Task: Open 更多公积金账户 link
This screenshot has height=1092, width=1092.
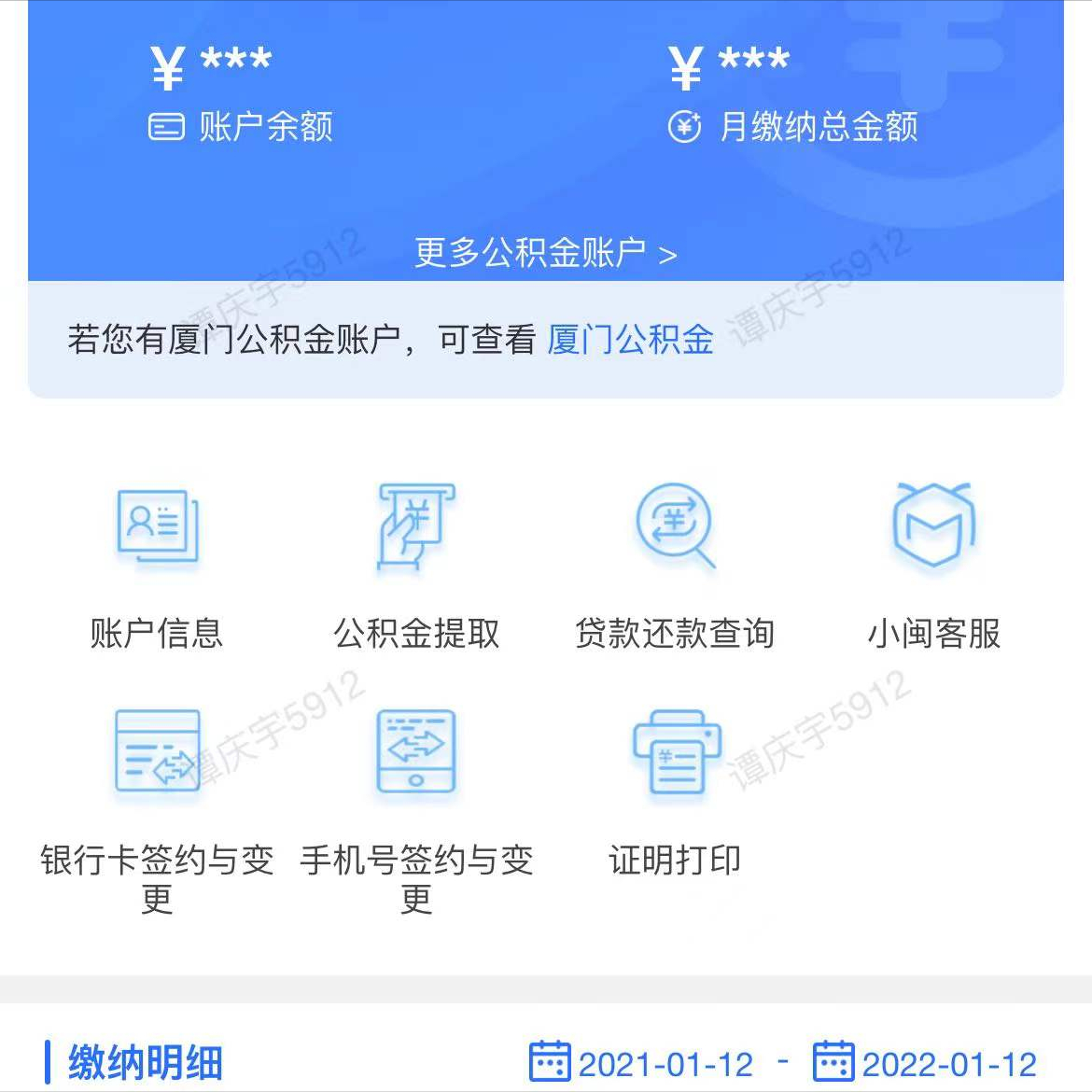Action: tap(545, 253)
